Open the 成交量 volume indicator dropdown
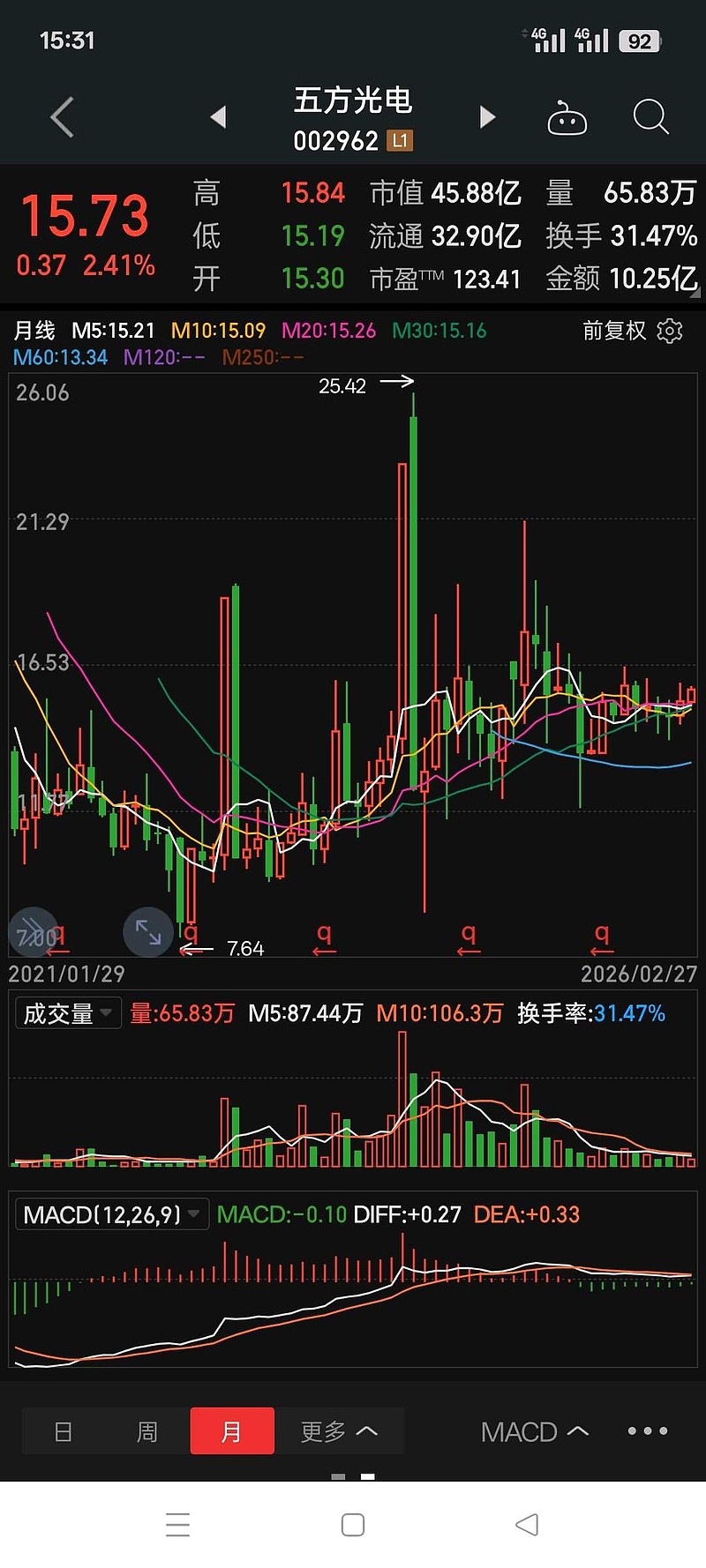706x1568 pixels. [68, 1013]
